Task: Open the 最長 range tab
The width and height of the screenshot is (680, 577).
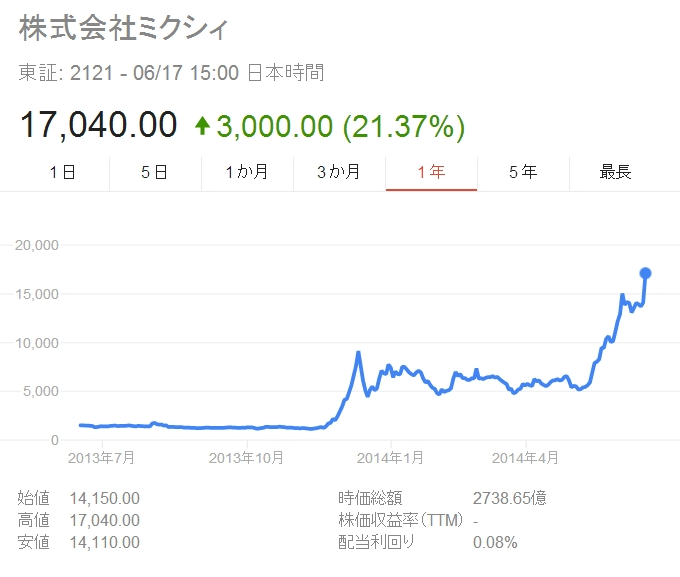Action: 615,172
